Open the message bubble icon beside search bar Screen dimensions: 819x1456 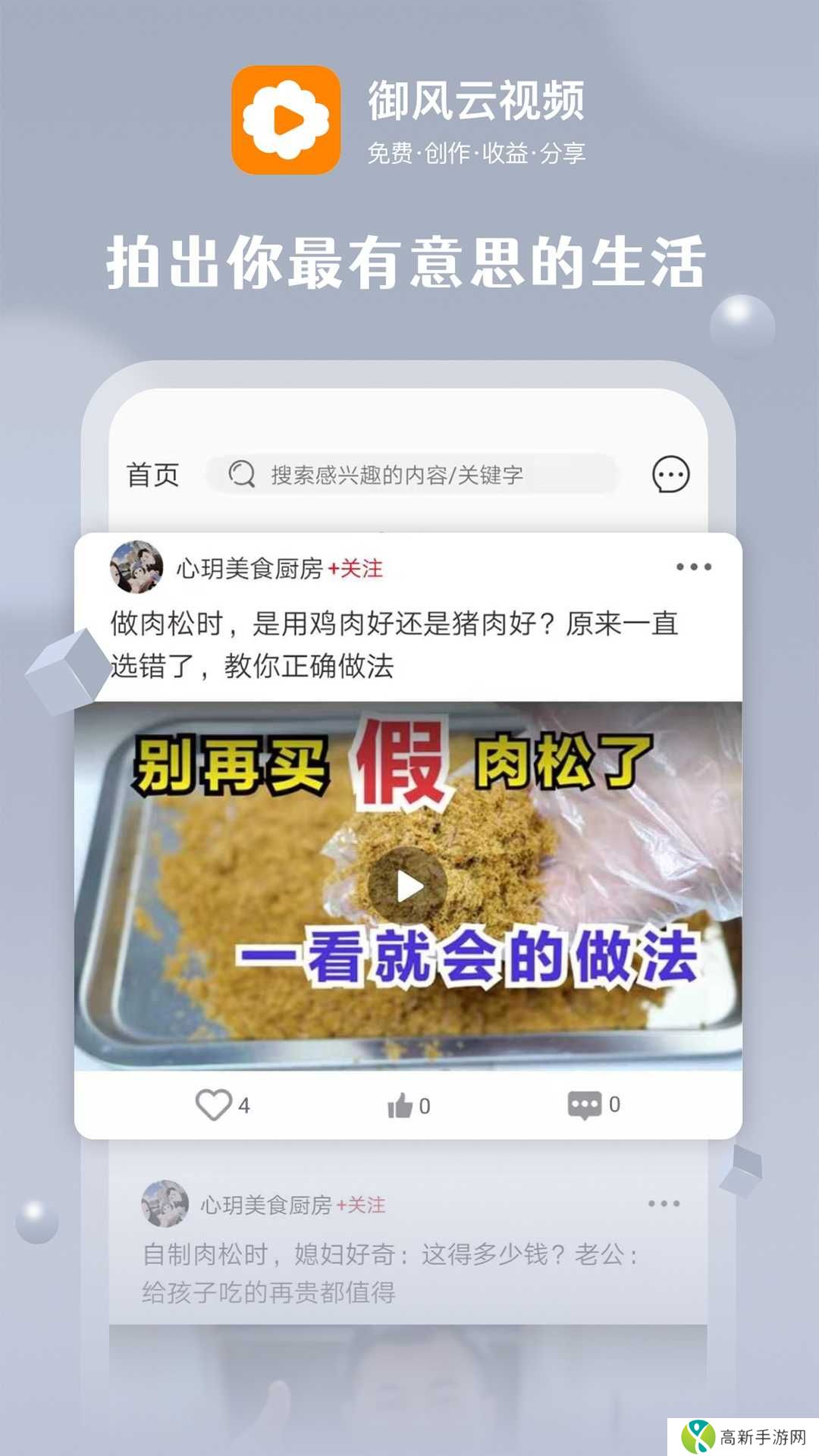[x=669, y=476]
